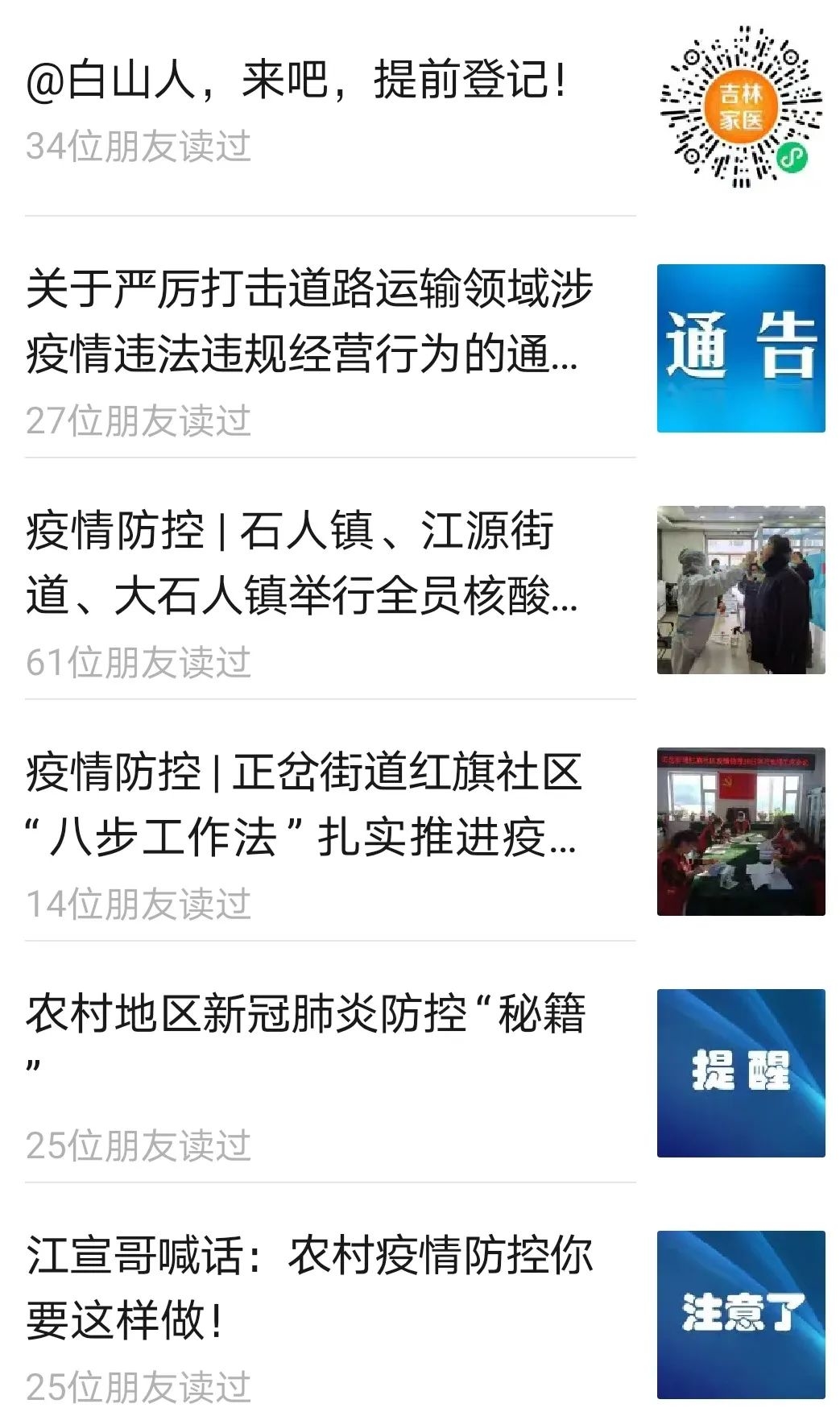Open the road transport violation notice article

coord(309,321)
